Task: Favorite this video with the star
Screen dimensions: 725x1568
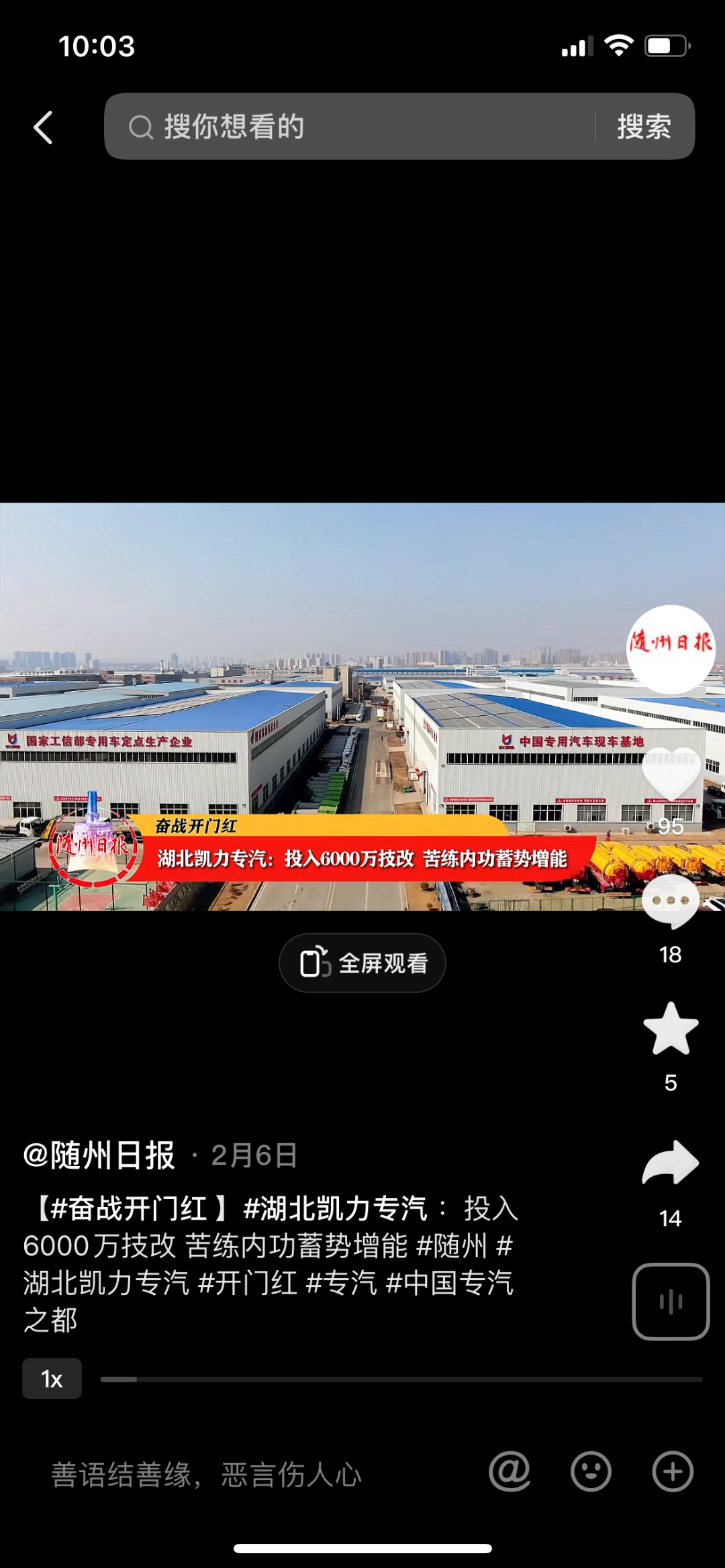Action: tap(671, 1029)
